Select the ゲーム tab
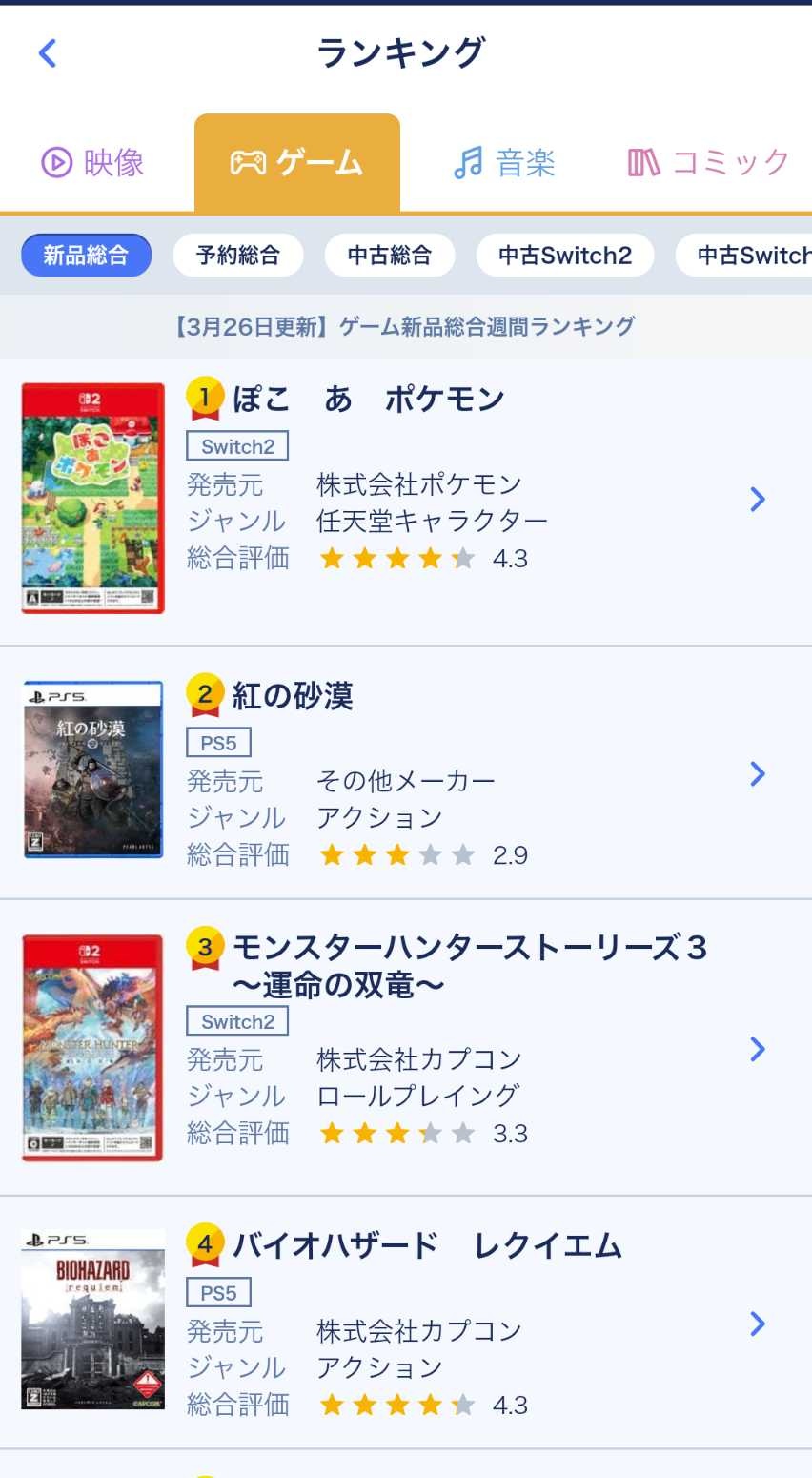Screen dimensions: 812x1478 coord(297,163)
